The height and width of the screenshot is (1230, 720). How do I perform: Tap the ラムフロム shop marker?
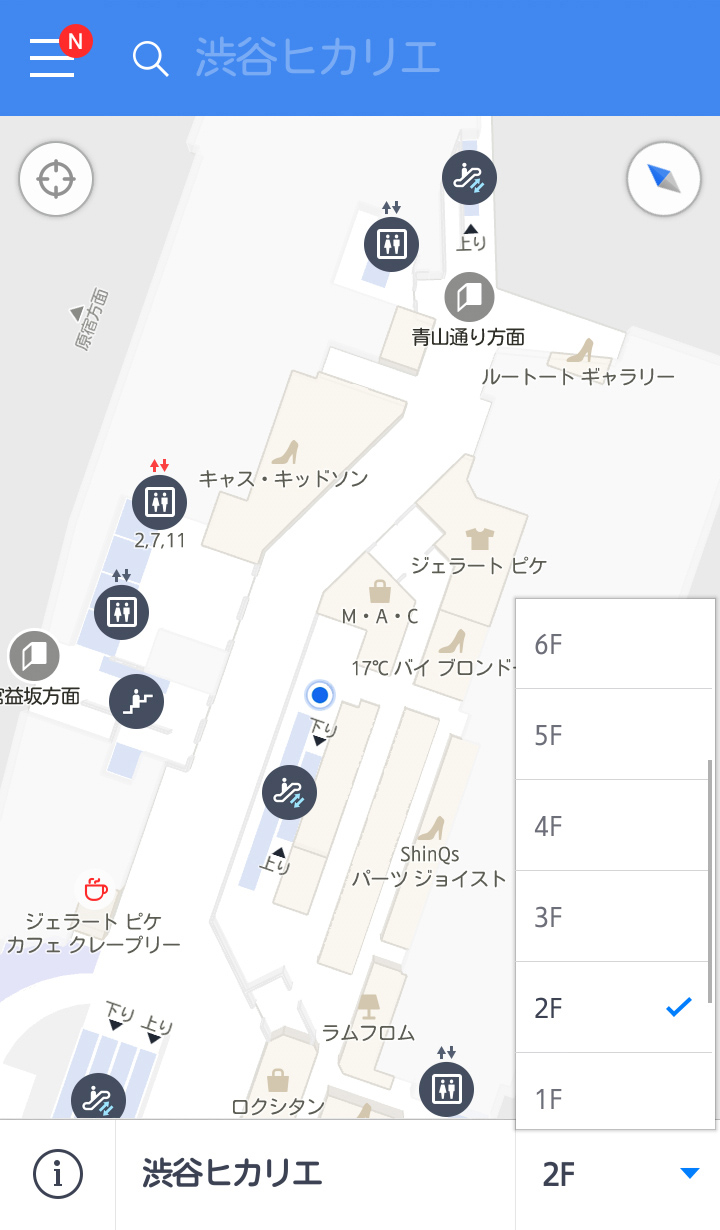368,1004
